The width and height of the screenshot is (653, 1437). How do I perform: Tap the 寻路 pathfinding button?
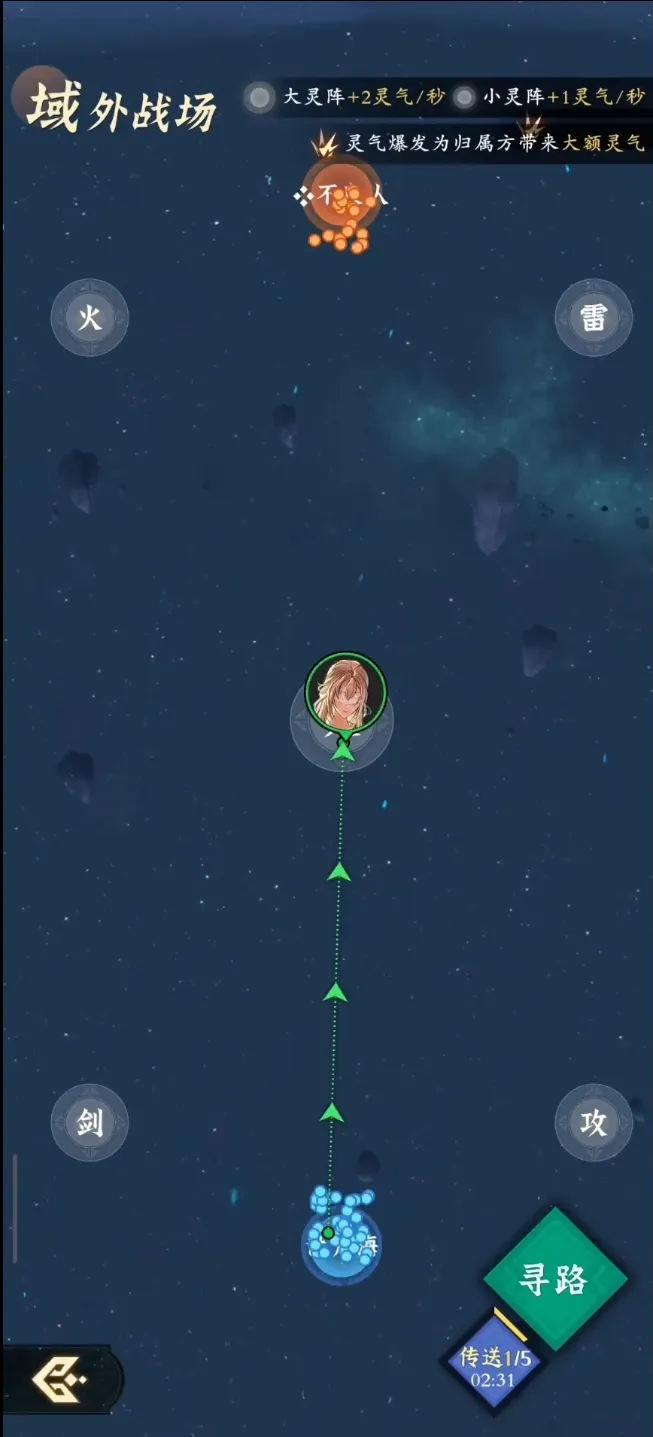555,1279
